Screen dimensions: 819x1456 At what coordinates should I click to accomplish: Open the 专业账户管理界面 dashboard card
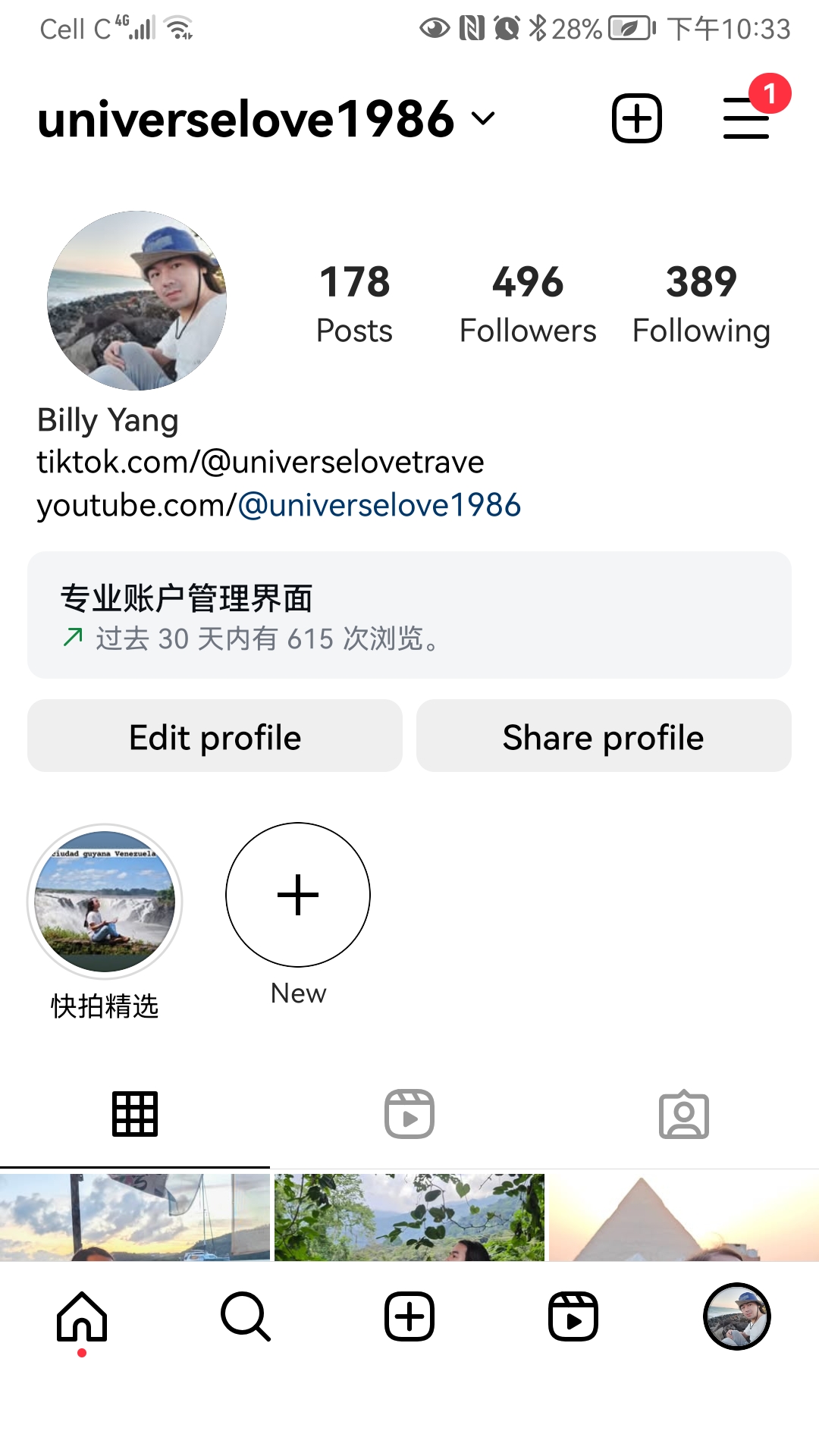[409, 615]
